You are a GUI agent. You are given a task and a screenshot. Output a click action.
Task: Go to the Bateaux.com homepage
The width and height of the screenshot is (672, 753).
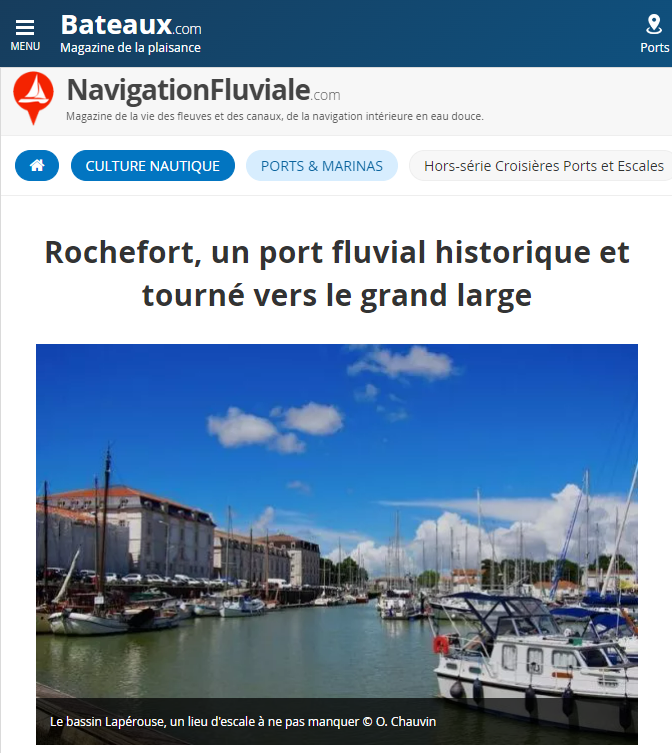131,33
